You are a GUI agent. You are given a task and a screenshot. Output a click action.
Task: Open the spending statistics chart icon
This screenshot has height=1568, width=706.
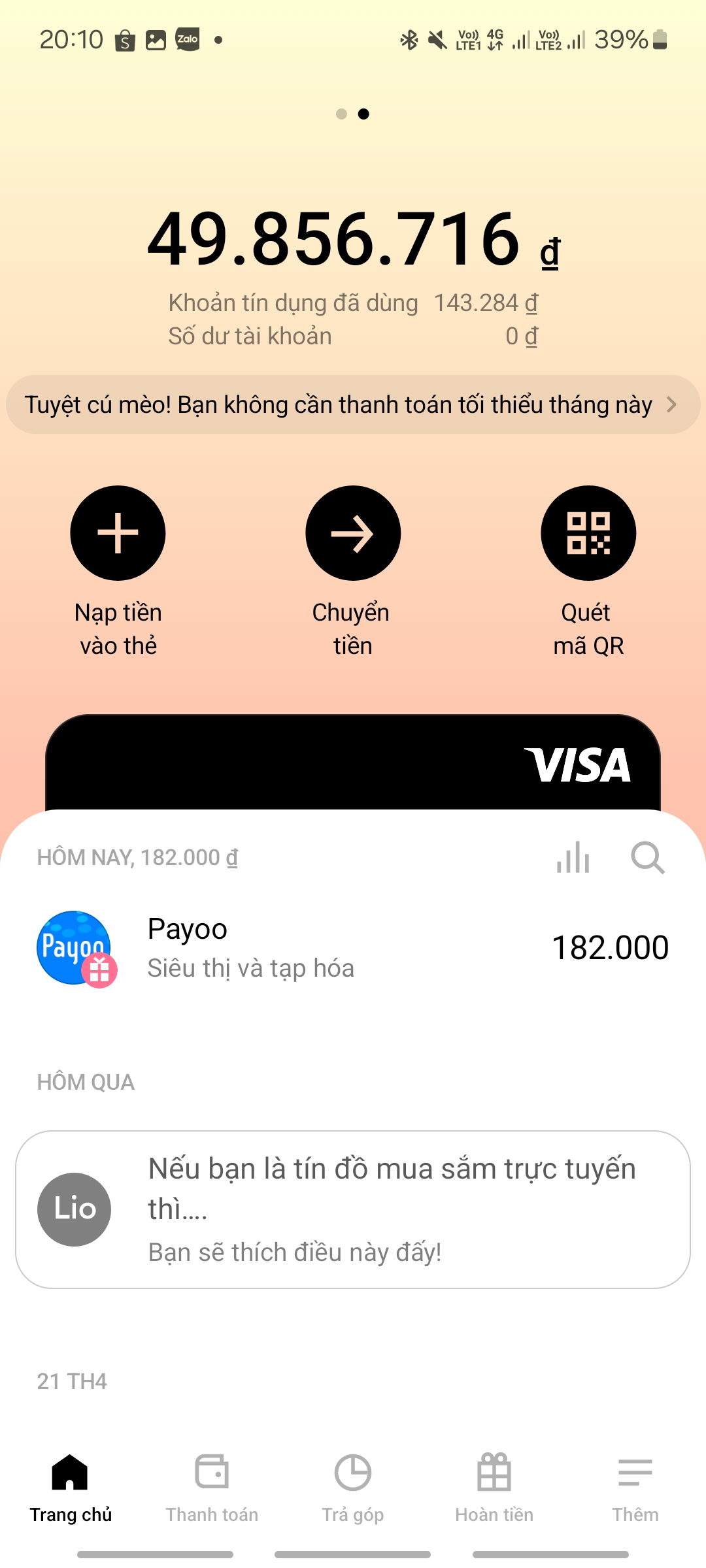(573, 857)
